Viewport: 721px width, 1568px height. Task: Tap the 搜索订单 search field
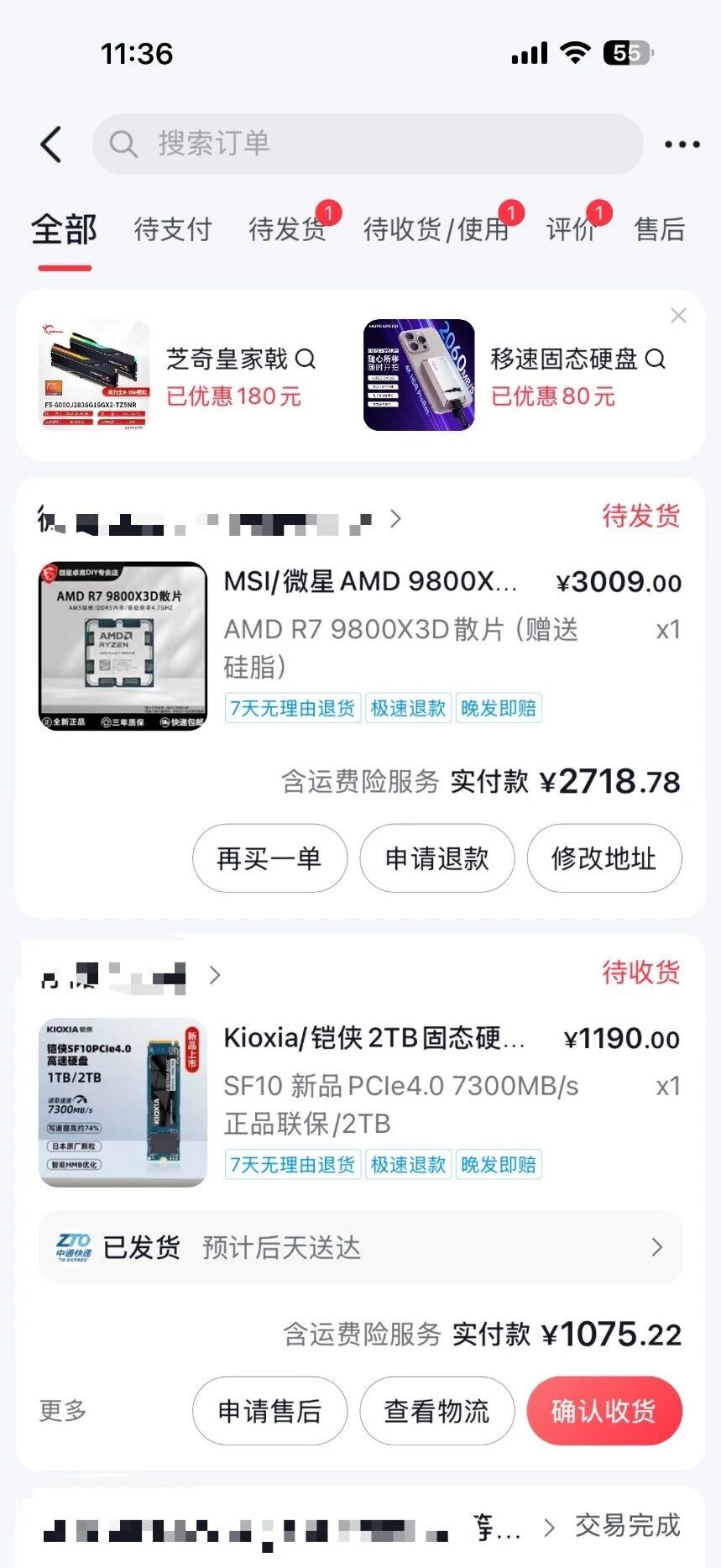(368, 144)
